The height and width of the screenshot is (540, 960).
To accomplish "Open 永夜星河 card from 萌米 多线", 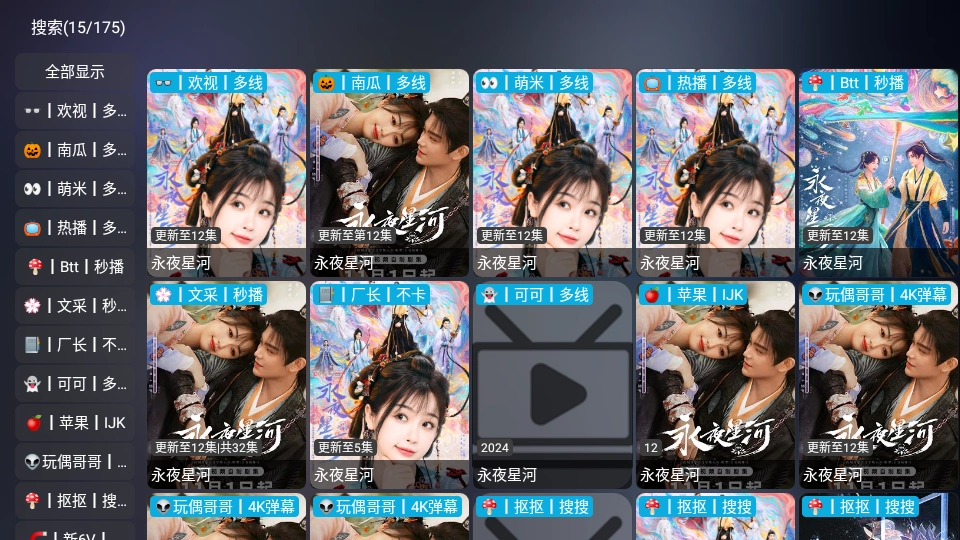I will 553,172.
